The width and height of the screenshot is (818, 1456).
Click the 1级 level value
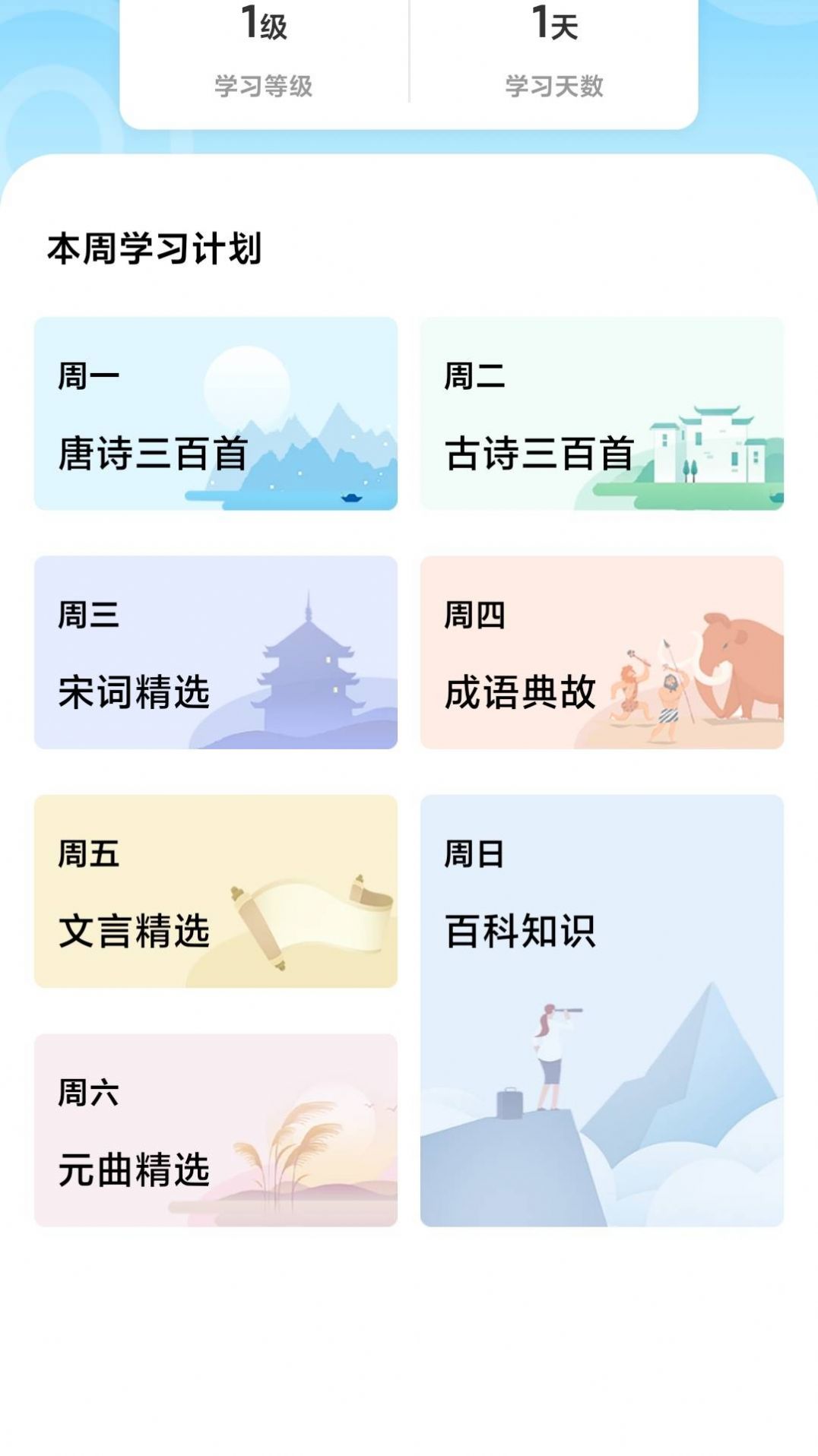coord(263,20)
